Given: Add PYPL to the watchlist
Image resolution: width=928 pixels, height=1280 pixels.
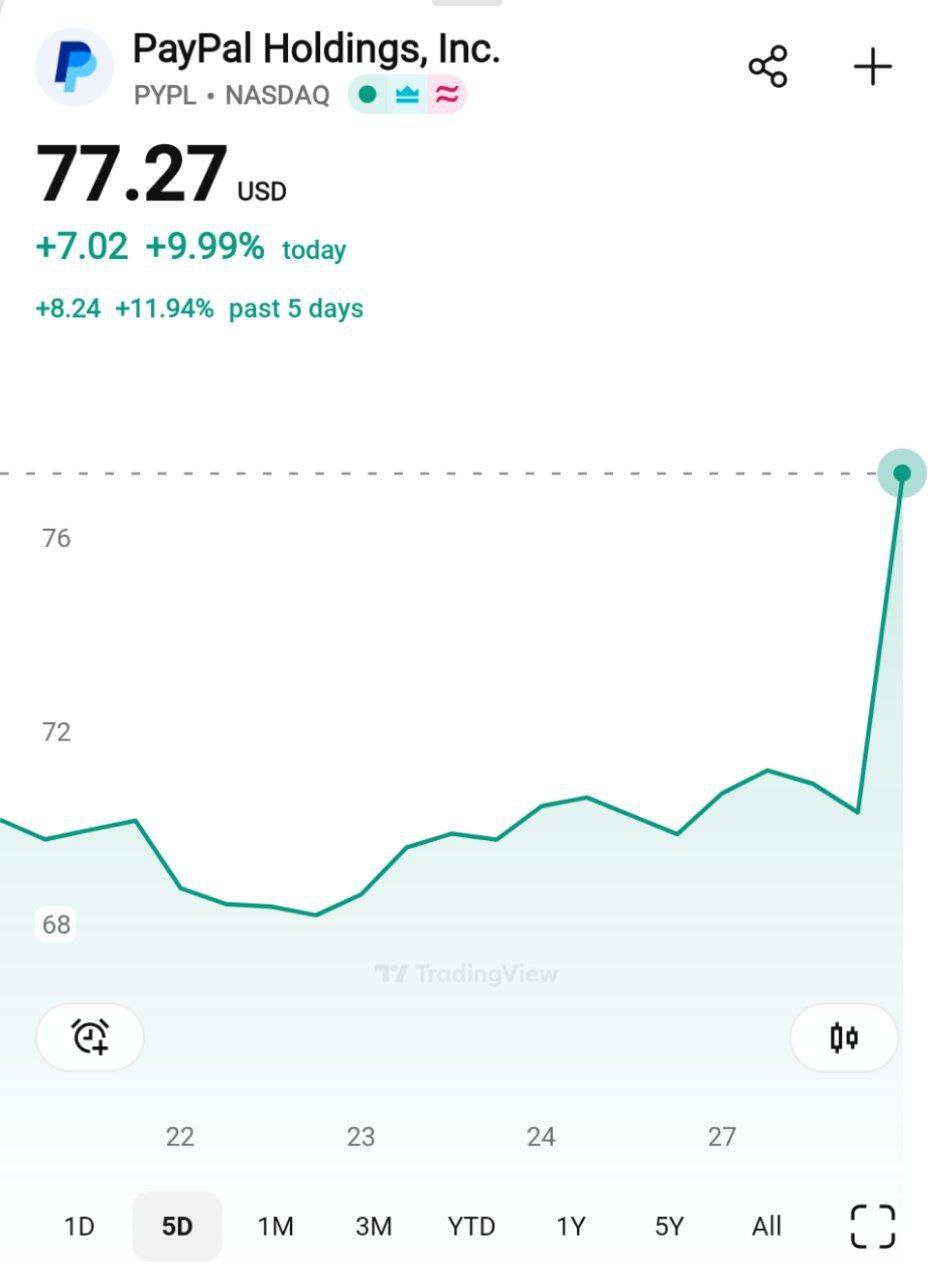Looking at the screenshot, I should tap(872, 67).
